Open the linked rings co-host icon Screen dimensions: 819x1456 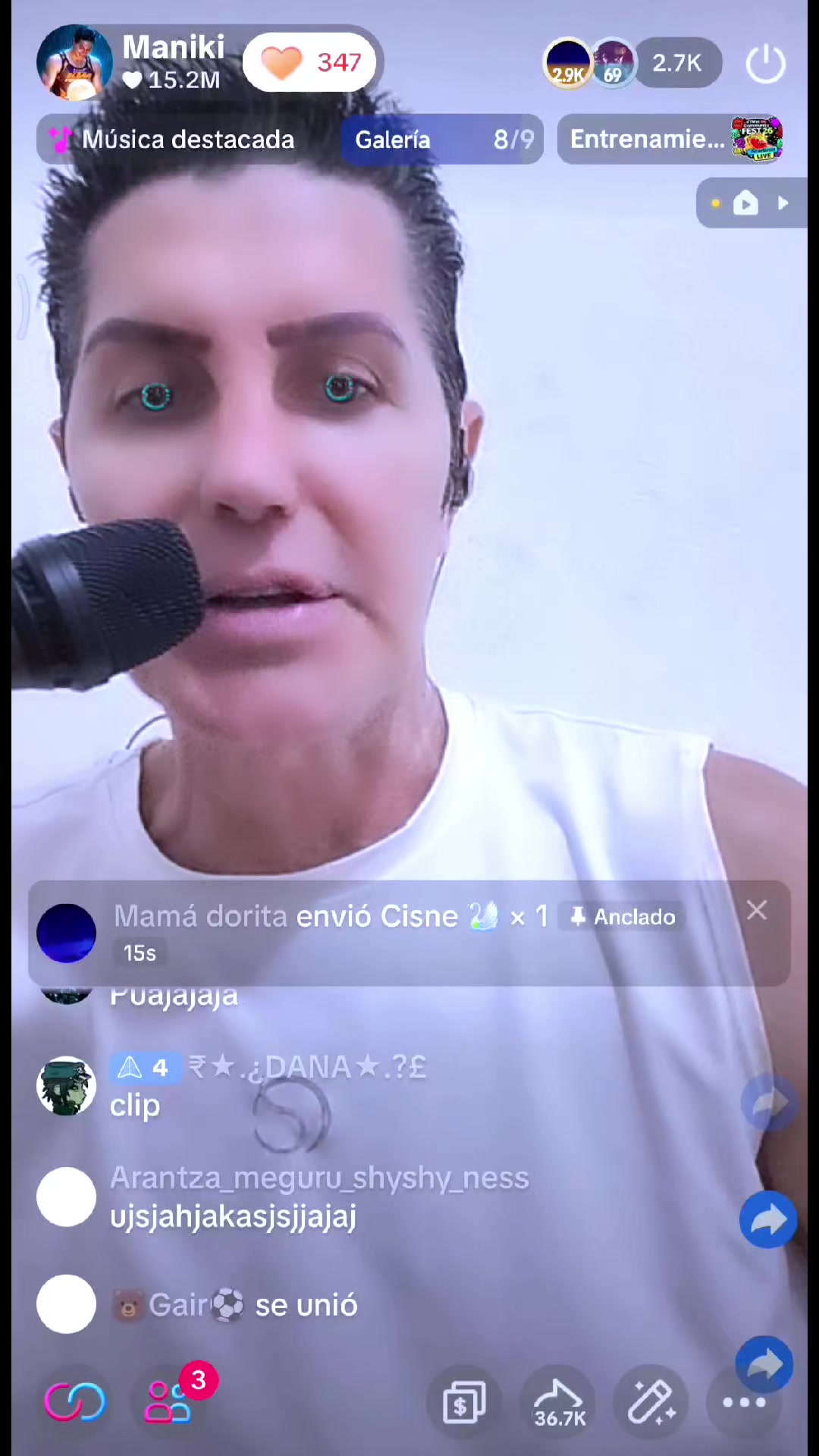(x=75, y=1401)
